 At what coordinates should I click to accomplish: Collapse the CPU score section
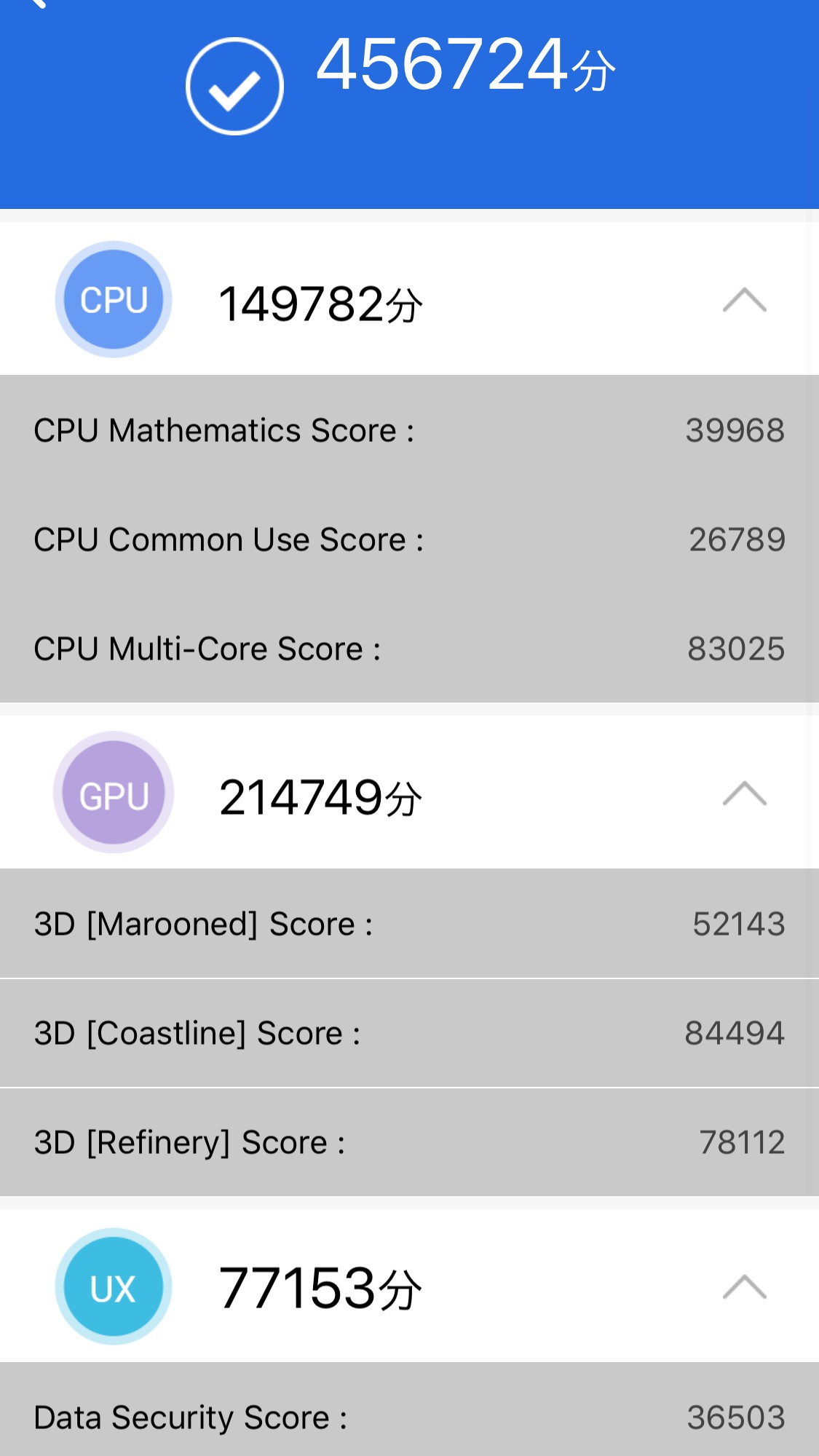coord(744,299)
